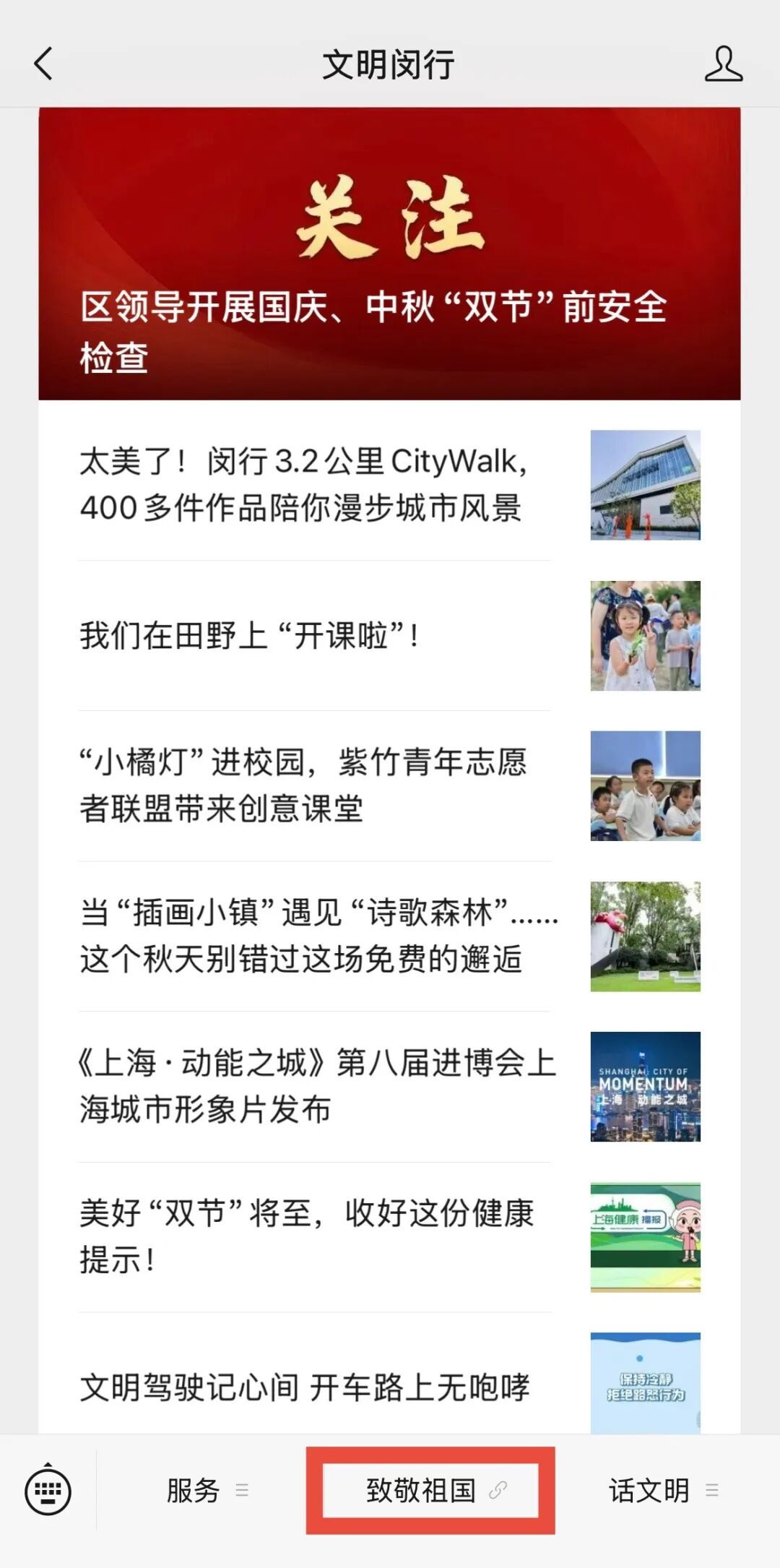The image size is (780, 1568).
Task: Expand the 话文明 menu
Action: [x=662, y=1490]
